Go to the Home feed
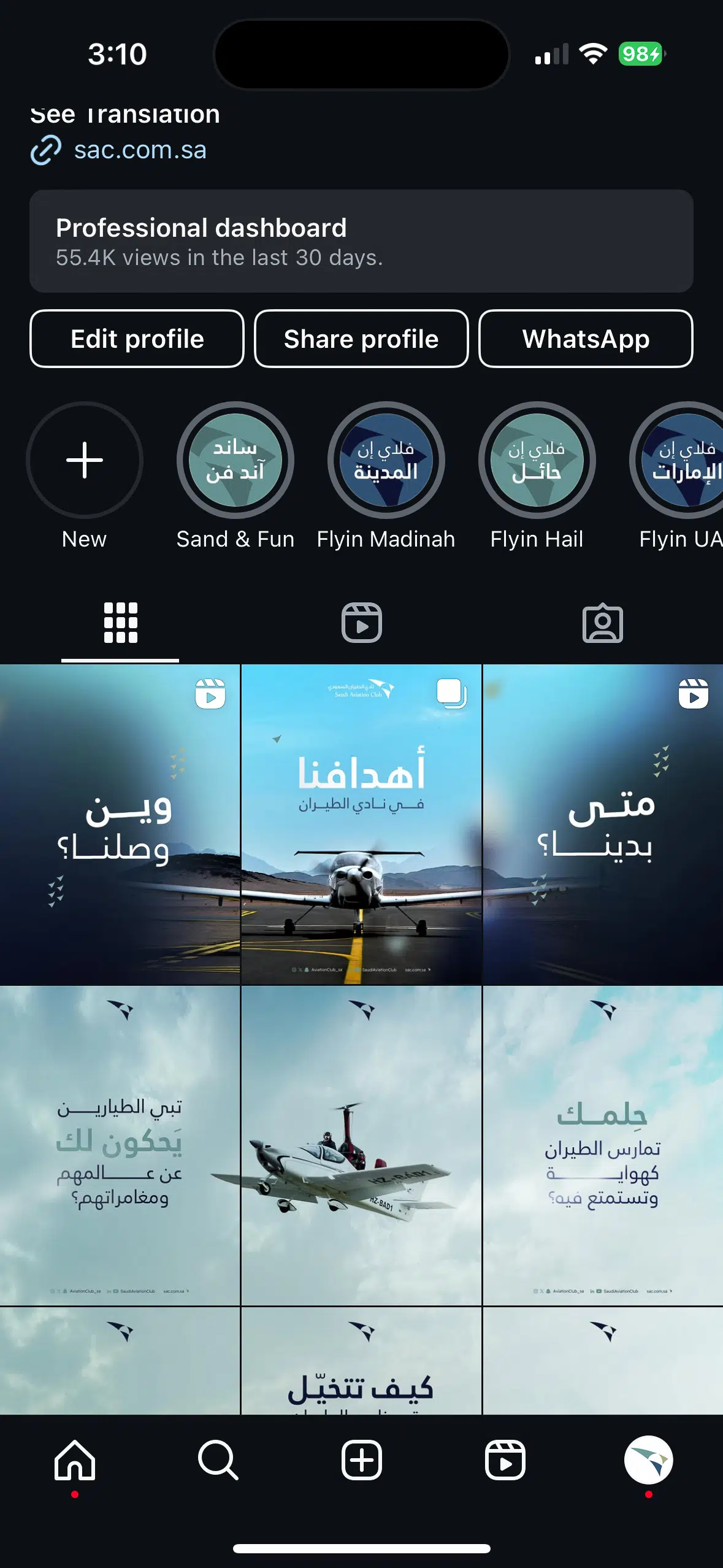This screenshot has width=723, height=1568. (x=75, y=1460)
